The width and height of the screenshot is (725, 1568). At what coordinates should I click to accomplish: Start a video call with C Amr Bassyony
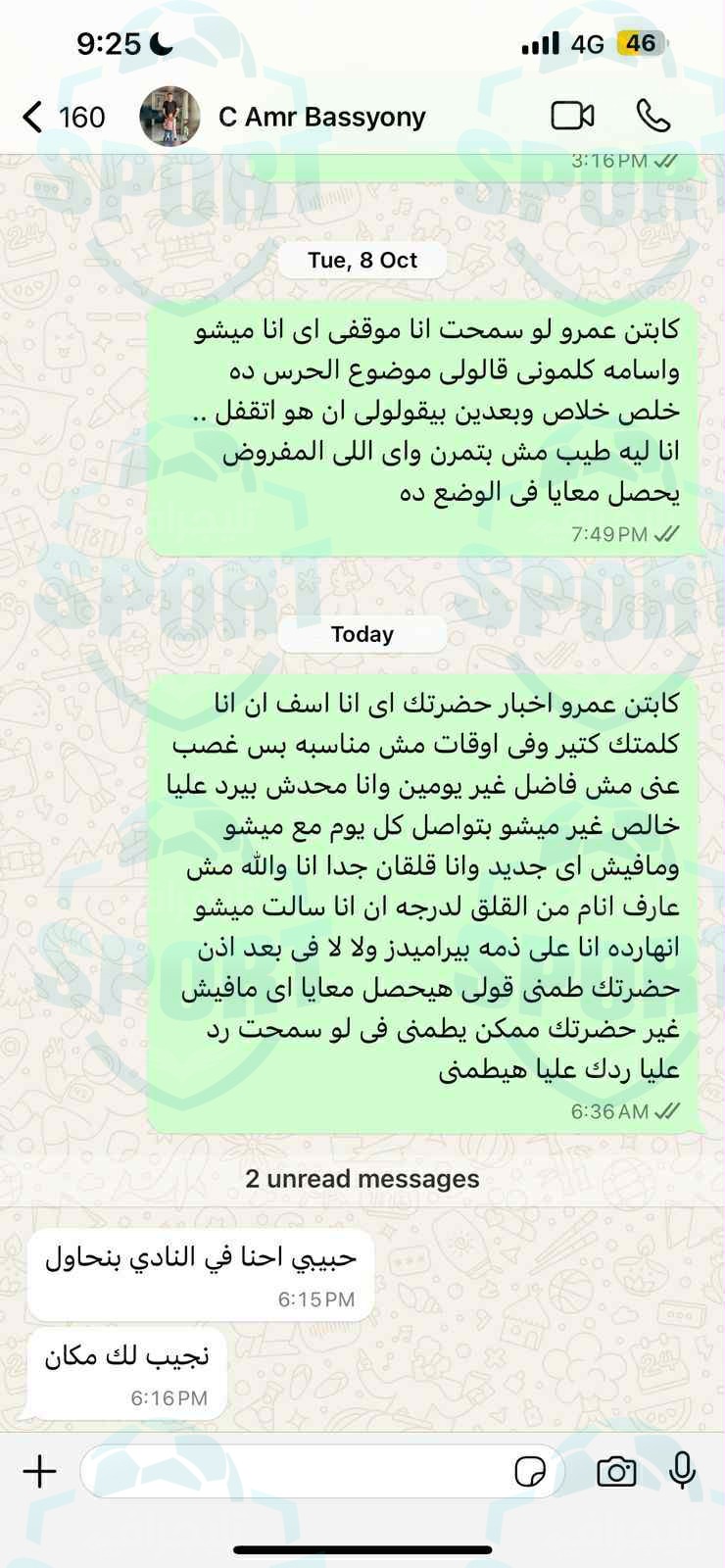click(x=572, y=116)
